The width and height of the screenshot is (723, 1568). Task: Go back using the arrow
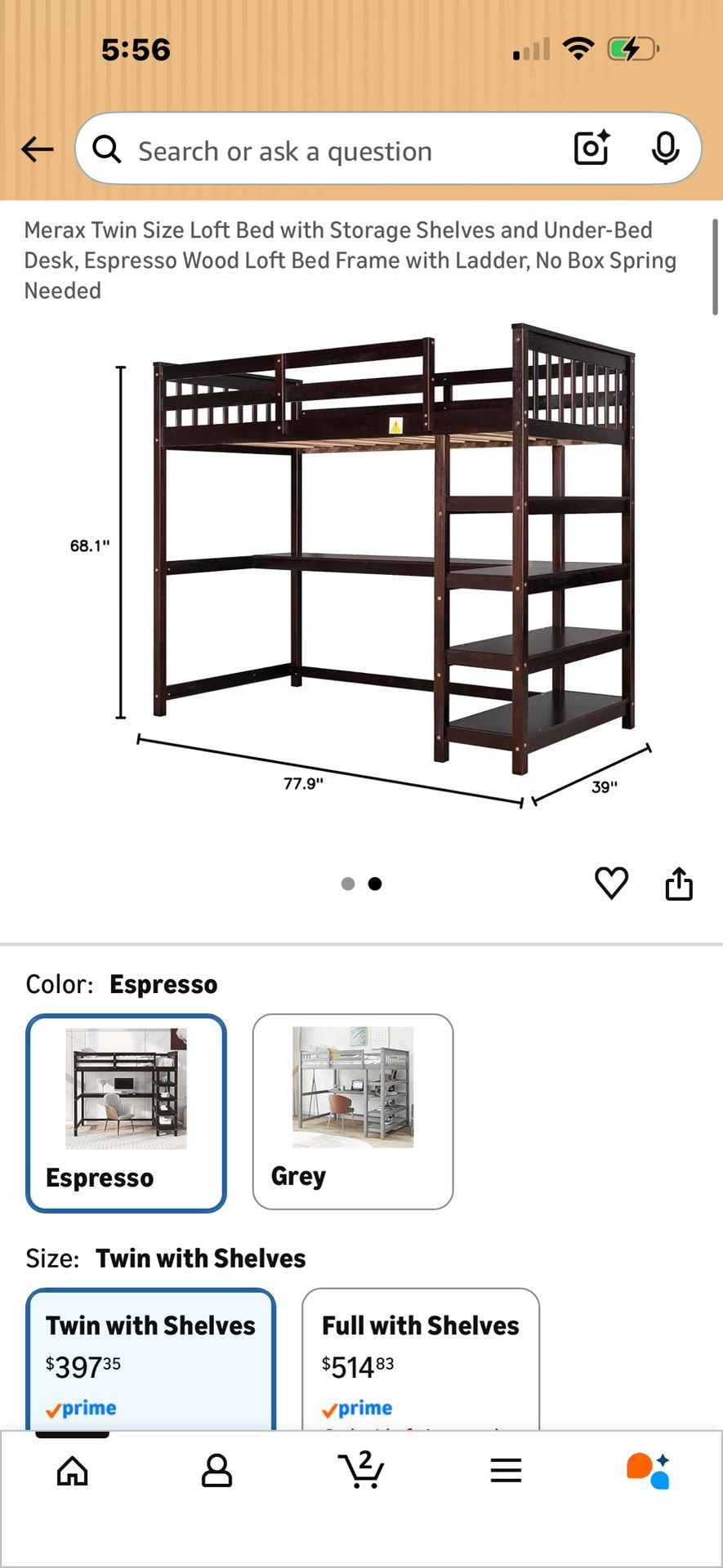tap(37, 149)
